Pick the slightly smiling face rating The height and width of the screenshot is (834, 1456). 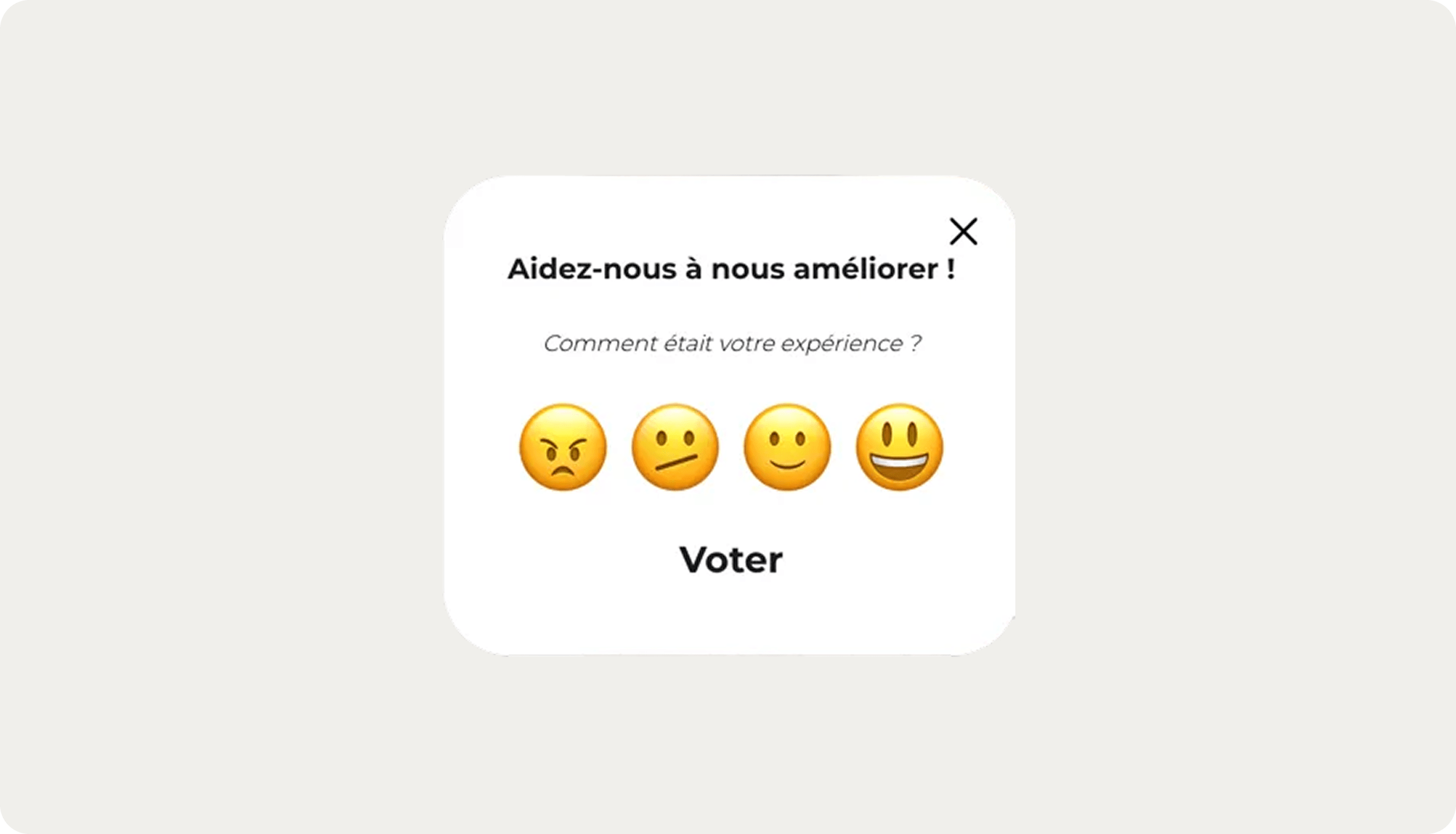coord(787,447)
